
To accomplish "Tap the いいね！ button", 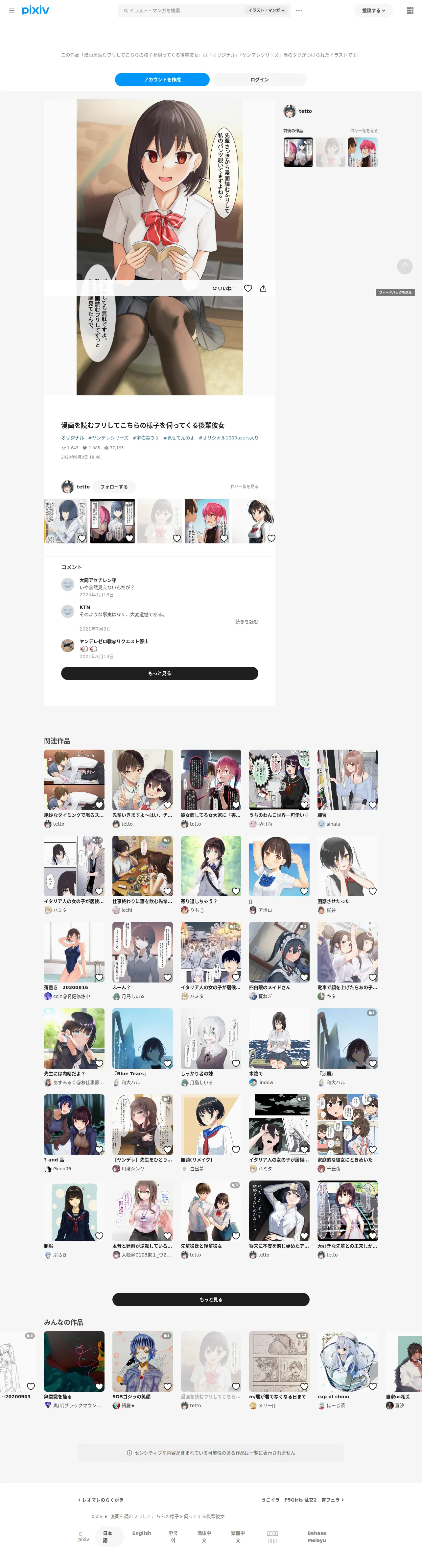I will [224, 288].
